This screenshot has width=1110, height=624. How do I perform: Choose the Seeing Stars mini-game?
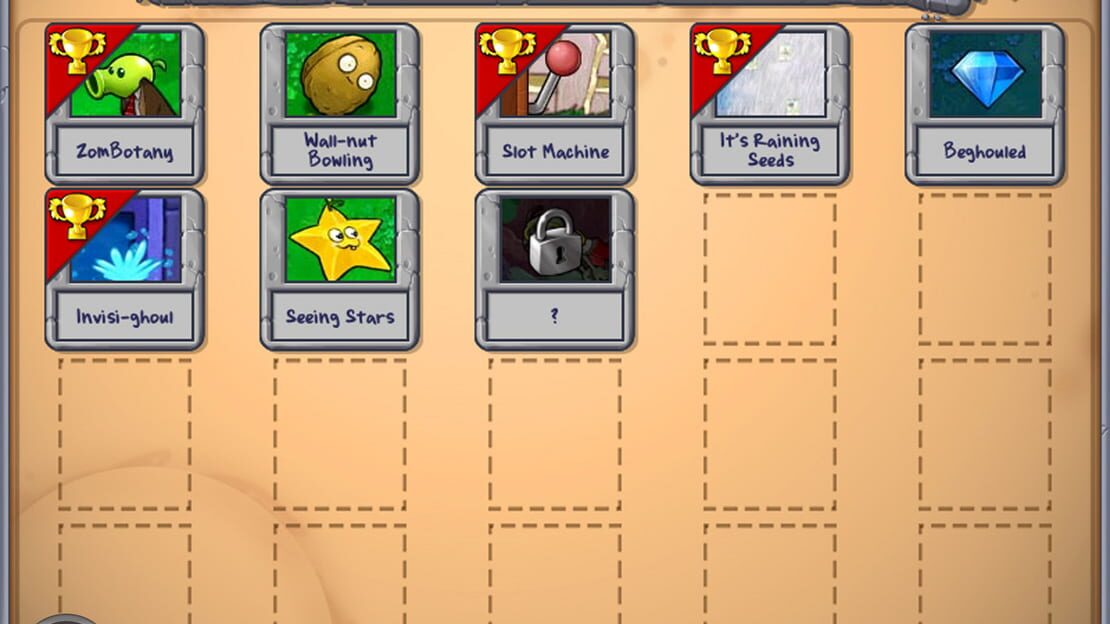[x=340, y=269]
